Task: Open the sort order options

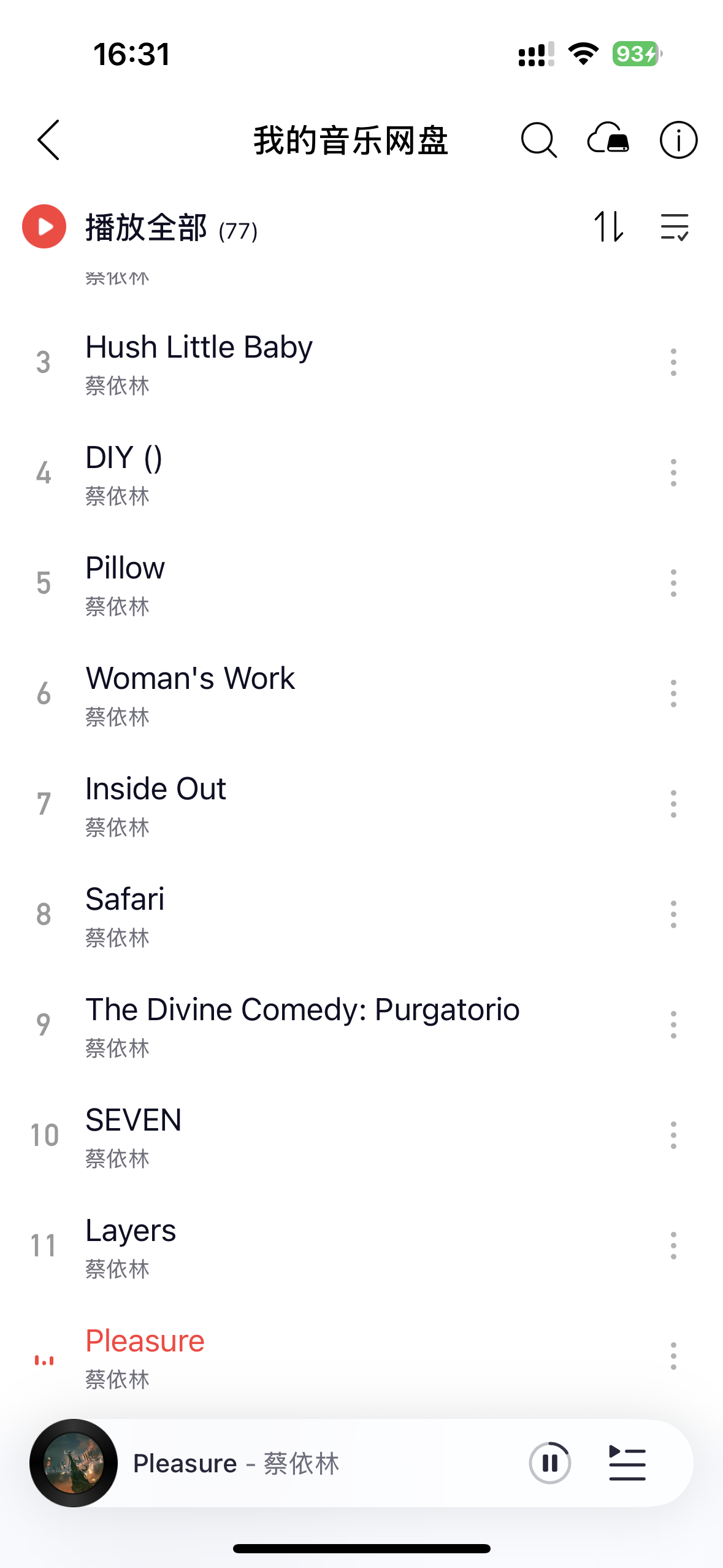Action: [609, 226]
